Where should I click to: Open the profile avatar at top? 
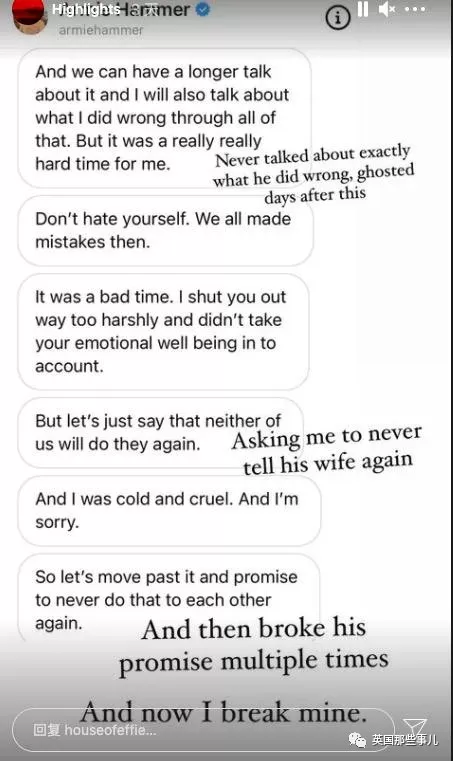pyautogui.click(x=30, y=16)
